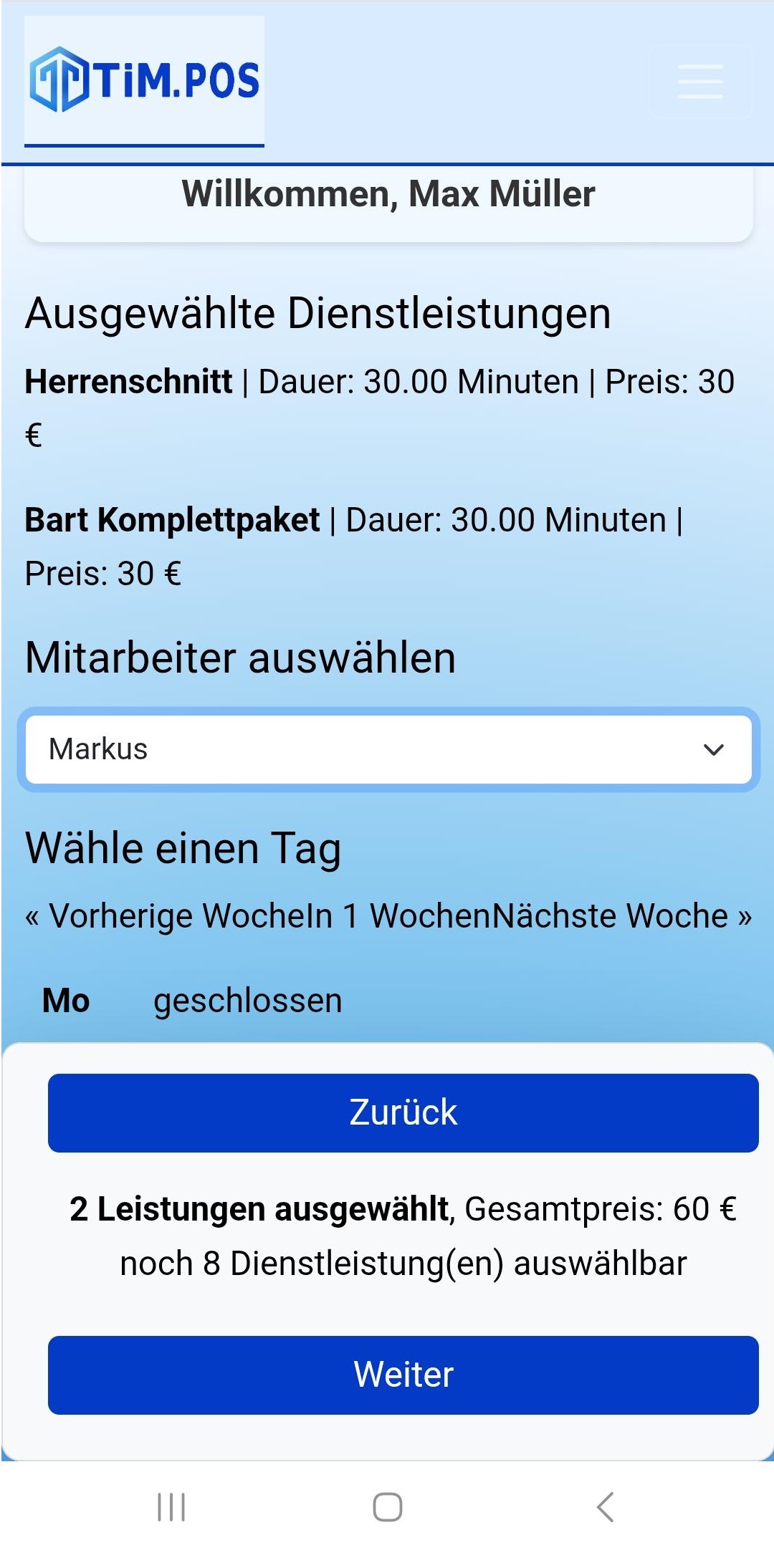Open recent apps from navigation bar

tap(171, 1507)
